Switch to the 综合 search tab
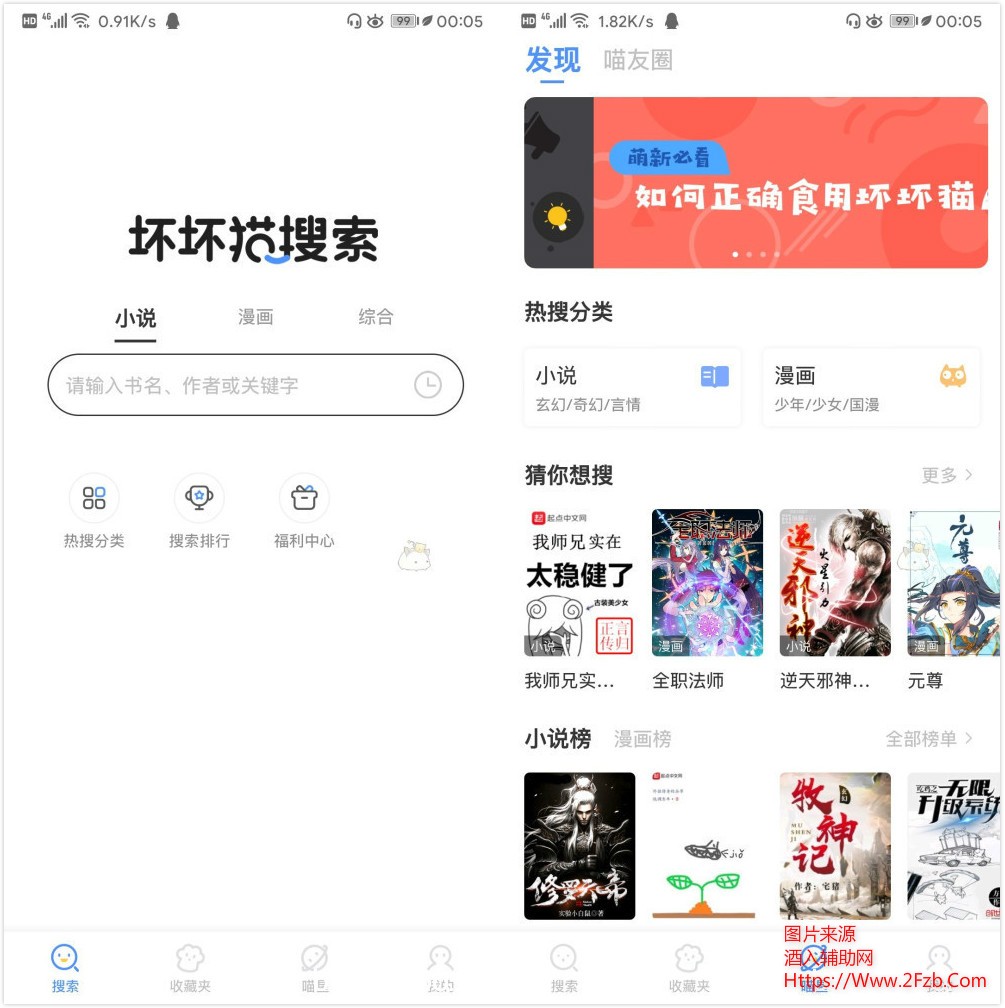 (x=376, y=317)
